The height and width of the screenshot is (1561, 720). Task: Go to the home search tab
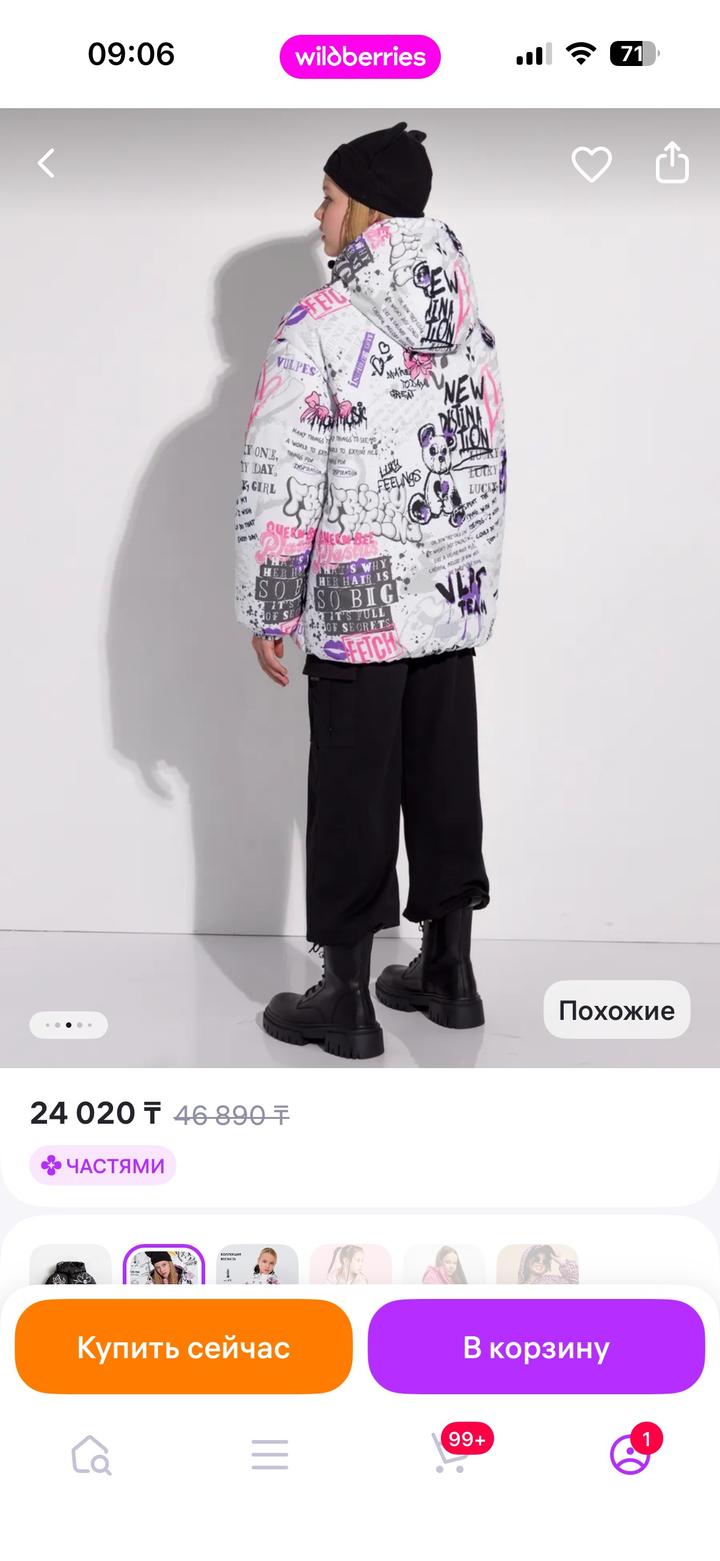90,1455
